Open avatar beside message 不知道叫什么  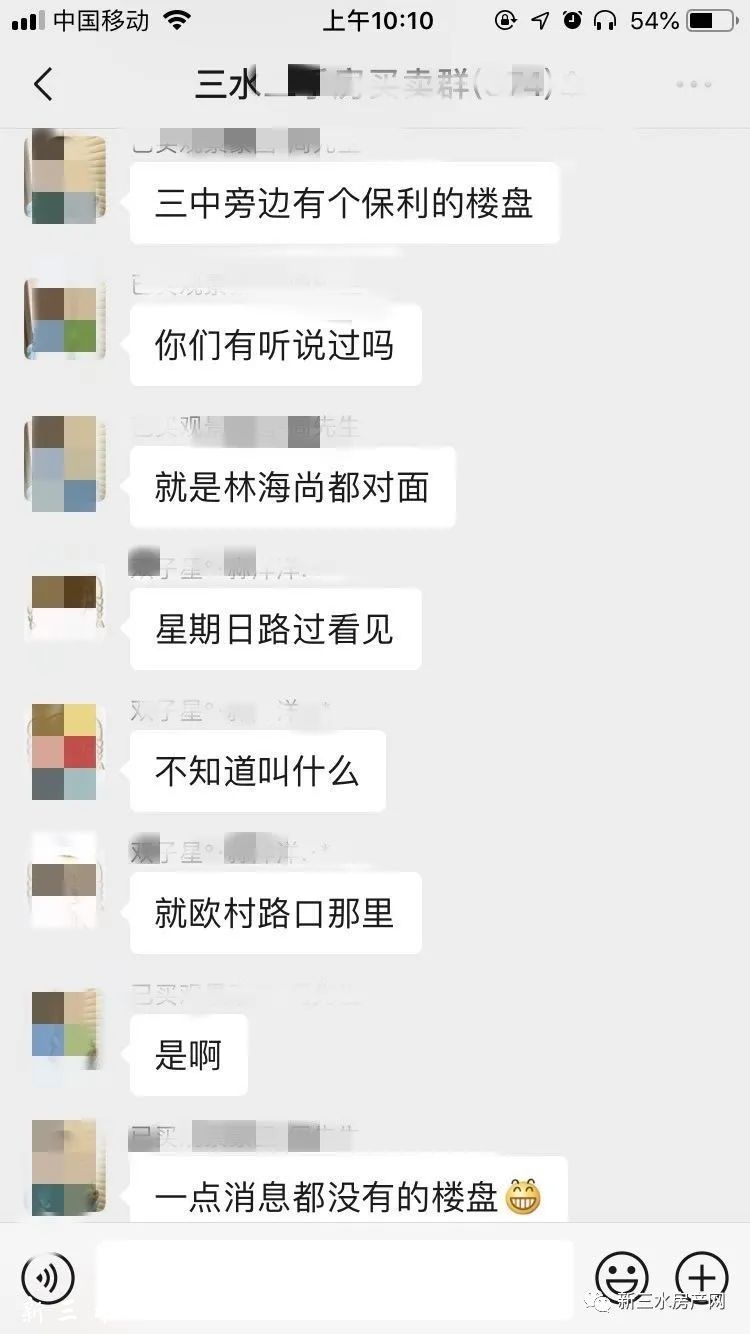(x=65, y=751)
